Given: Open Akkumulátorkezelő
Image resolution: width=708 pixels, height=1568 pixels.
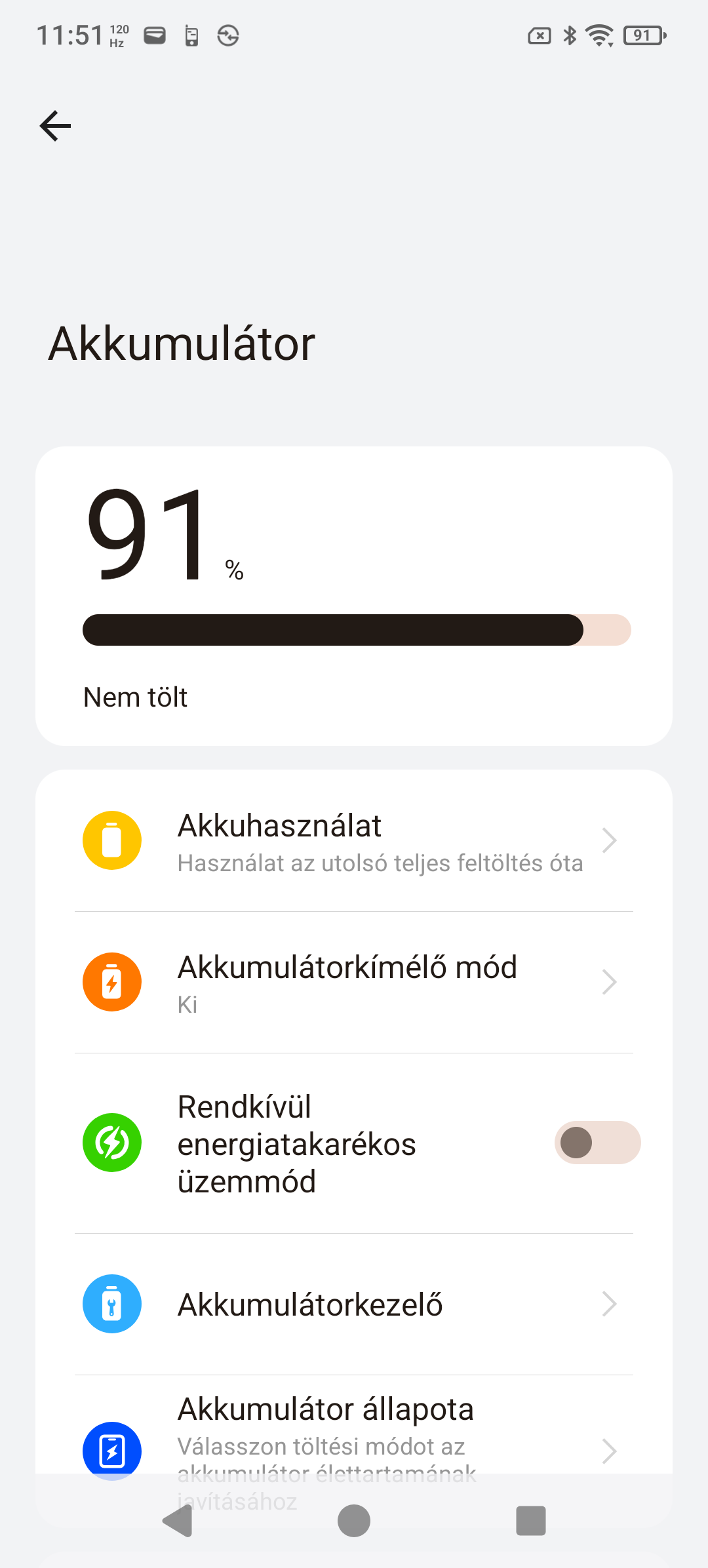Looking at the screenshot, I should point(354,1304).
